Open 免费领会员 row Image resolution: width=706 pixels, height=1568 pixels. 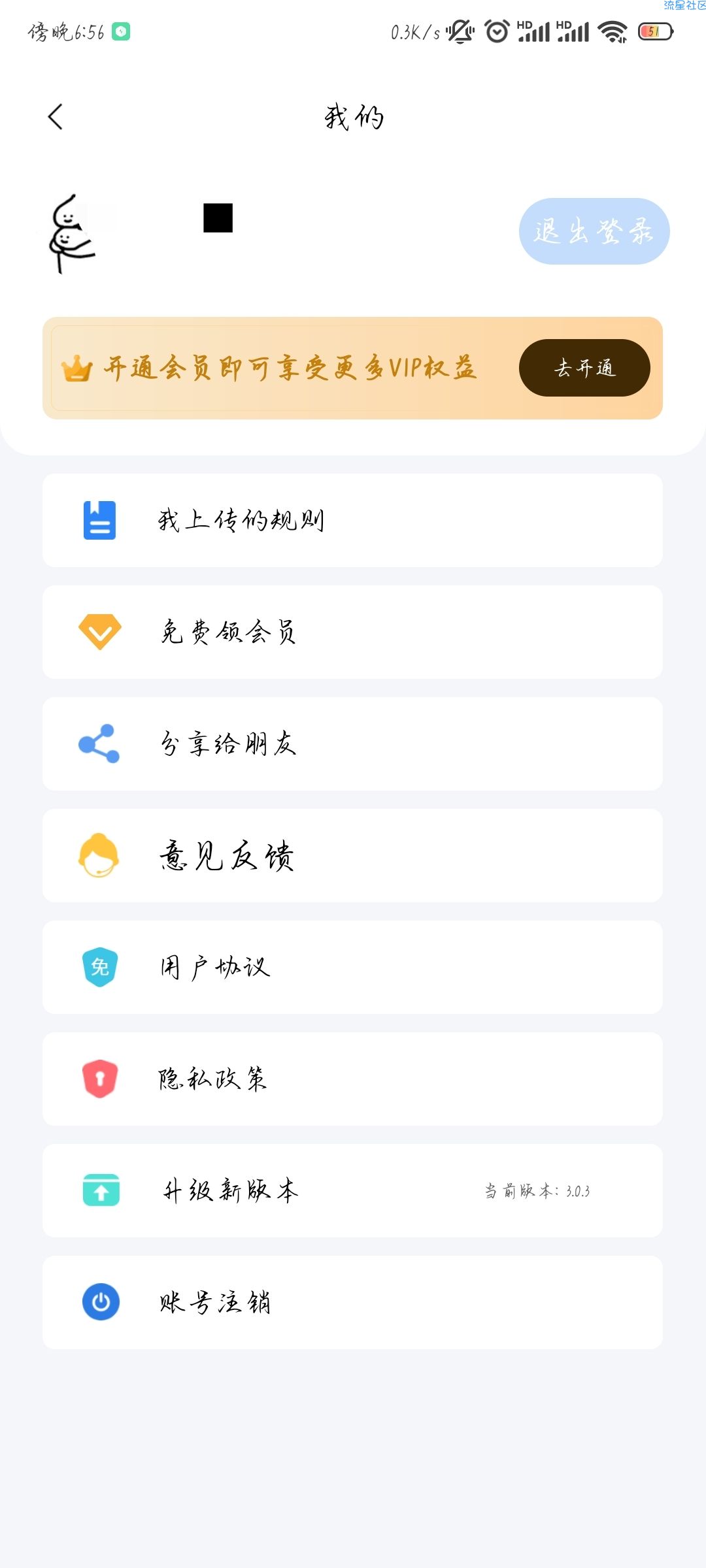pos(352,632)
